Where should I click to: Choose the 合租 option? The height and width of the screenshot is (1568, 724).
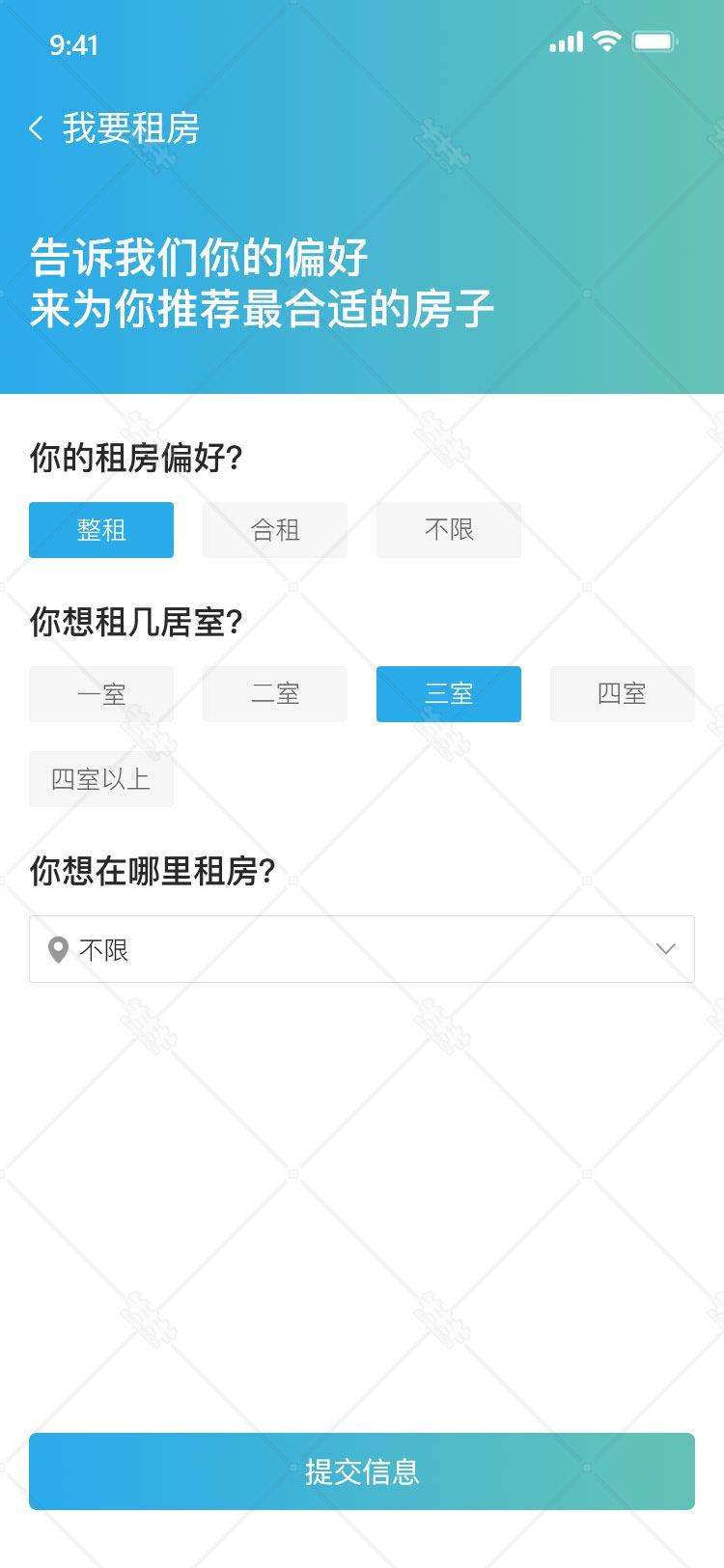[x=275, y=530]
